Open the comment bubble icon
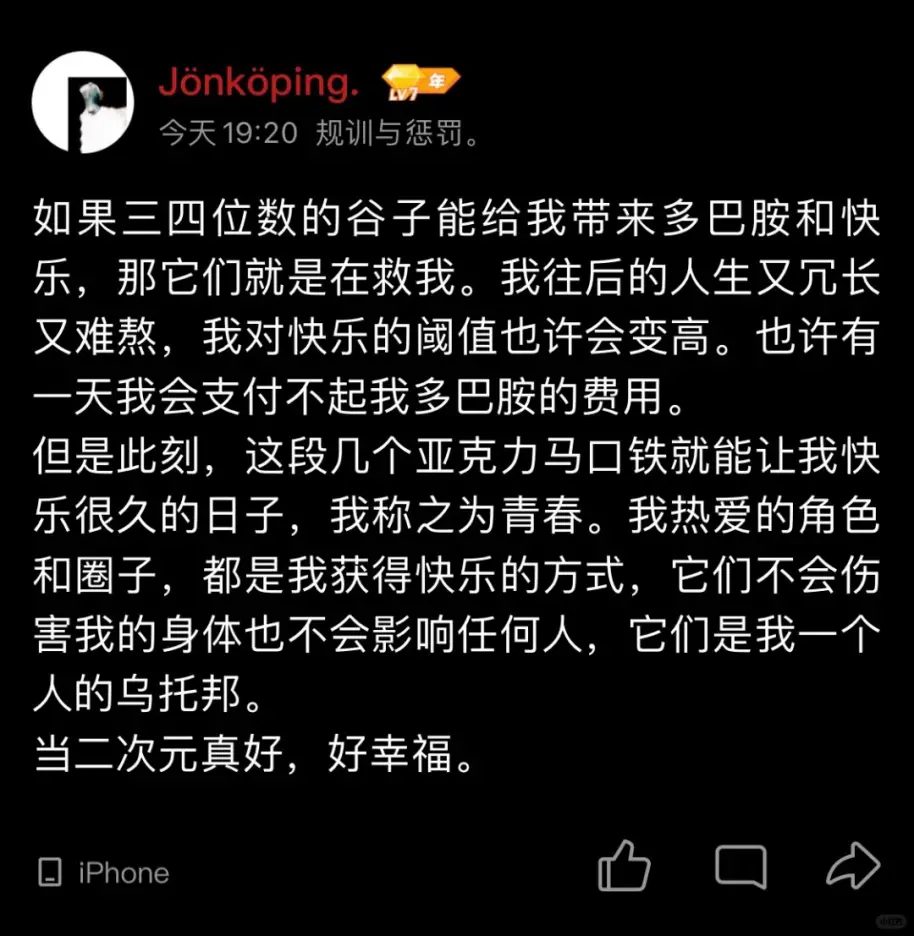The width and height of the screenshot is (914, 936). pos(741,866)
